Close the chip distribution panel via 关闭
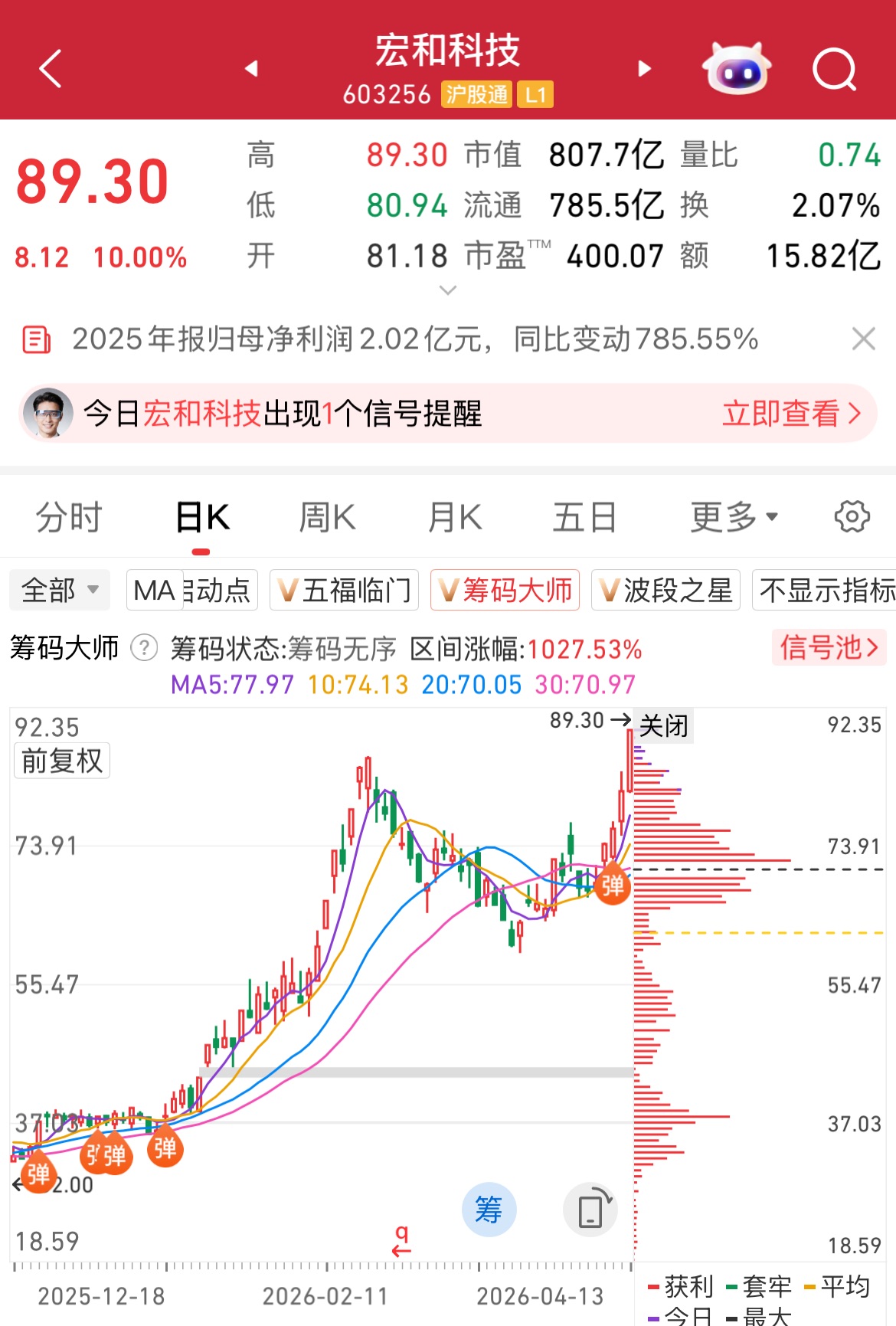Viewport: 896px width, 1326px height. tap(663, 725)
